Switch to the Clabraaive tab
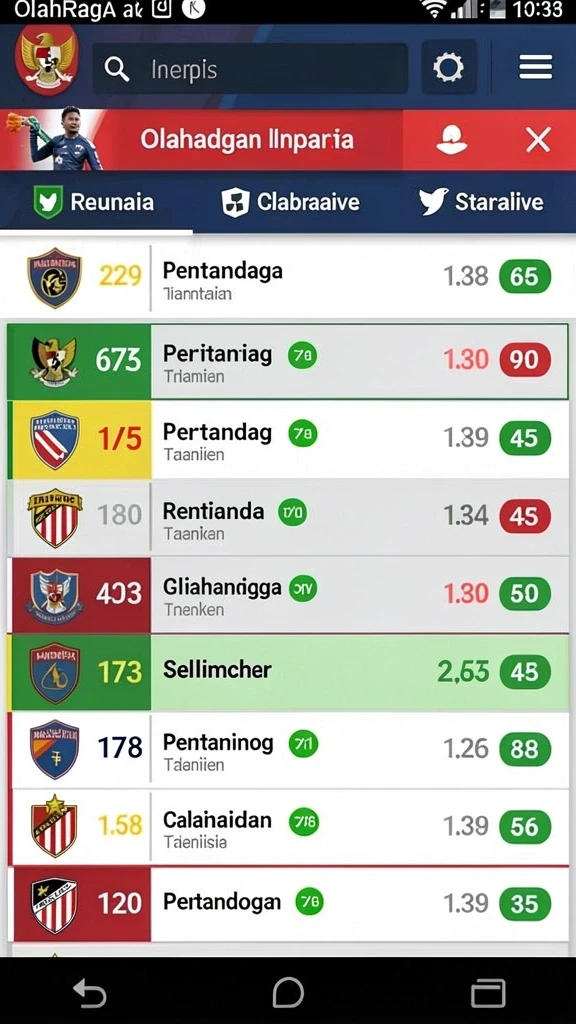The height and width of the screenshot is (1024, 576). coord(291,202)
